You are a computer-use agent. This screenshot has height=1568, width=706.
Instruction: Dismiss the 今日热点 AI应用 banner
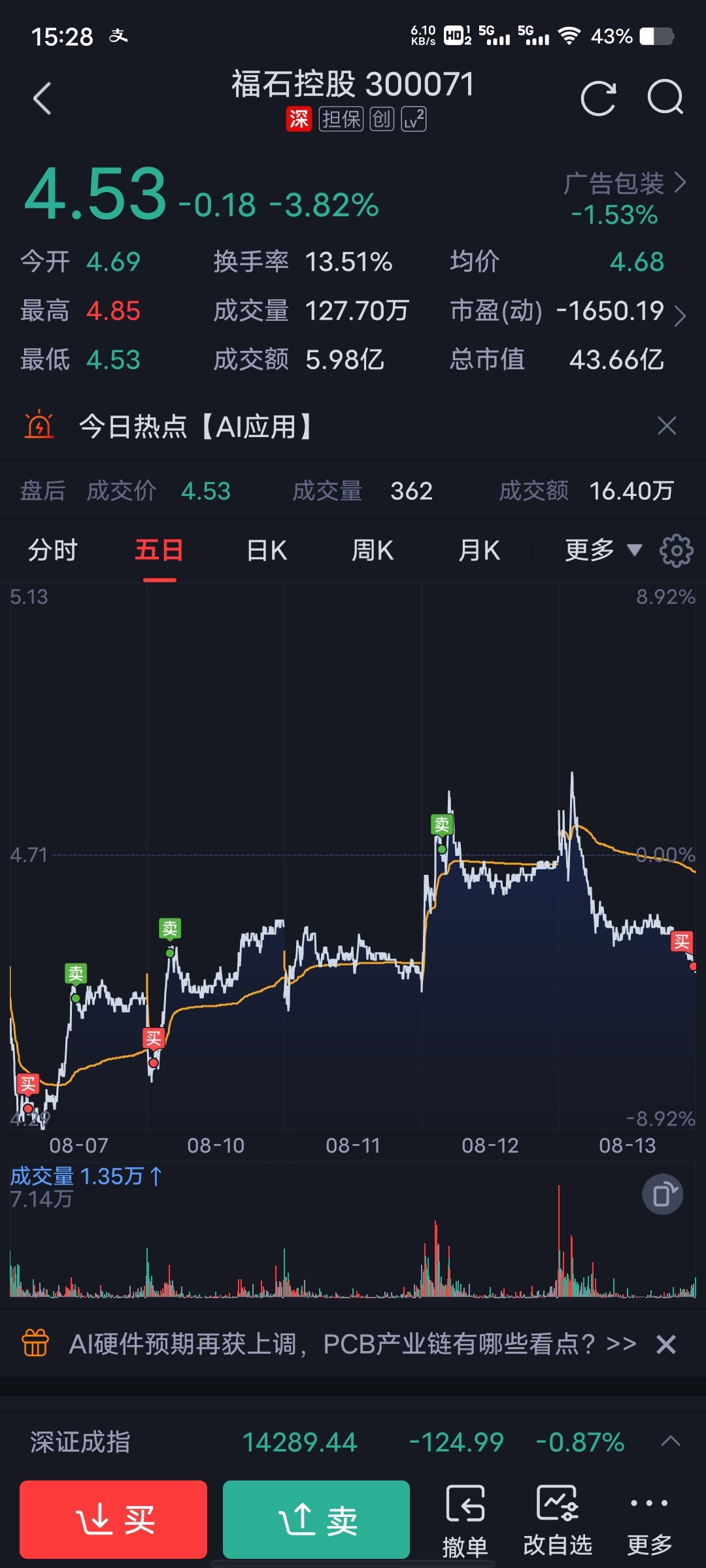667,426
